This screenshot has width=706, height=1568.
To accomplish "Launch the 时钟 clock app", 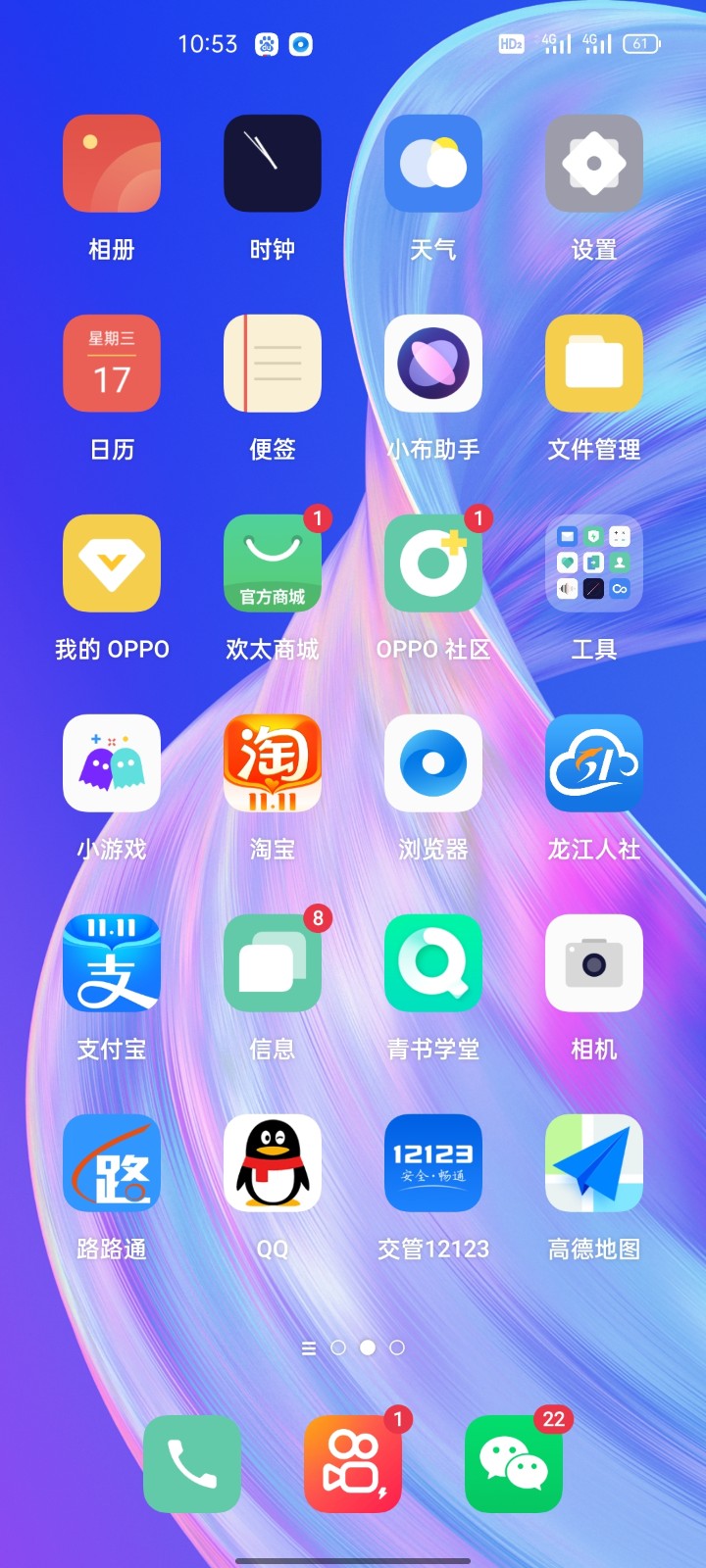I will 273,164.
